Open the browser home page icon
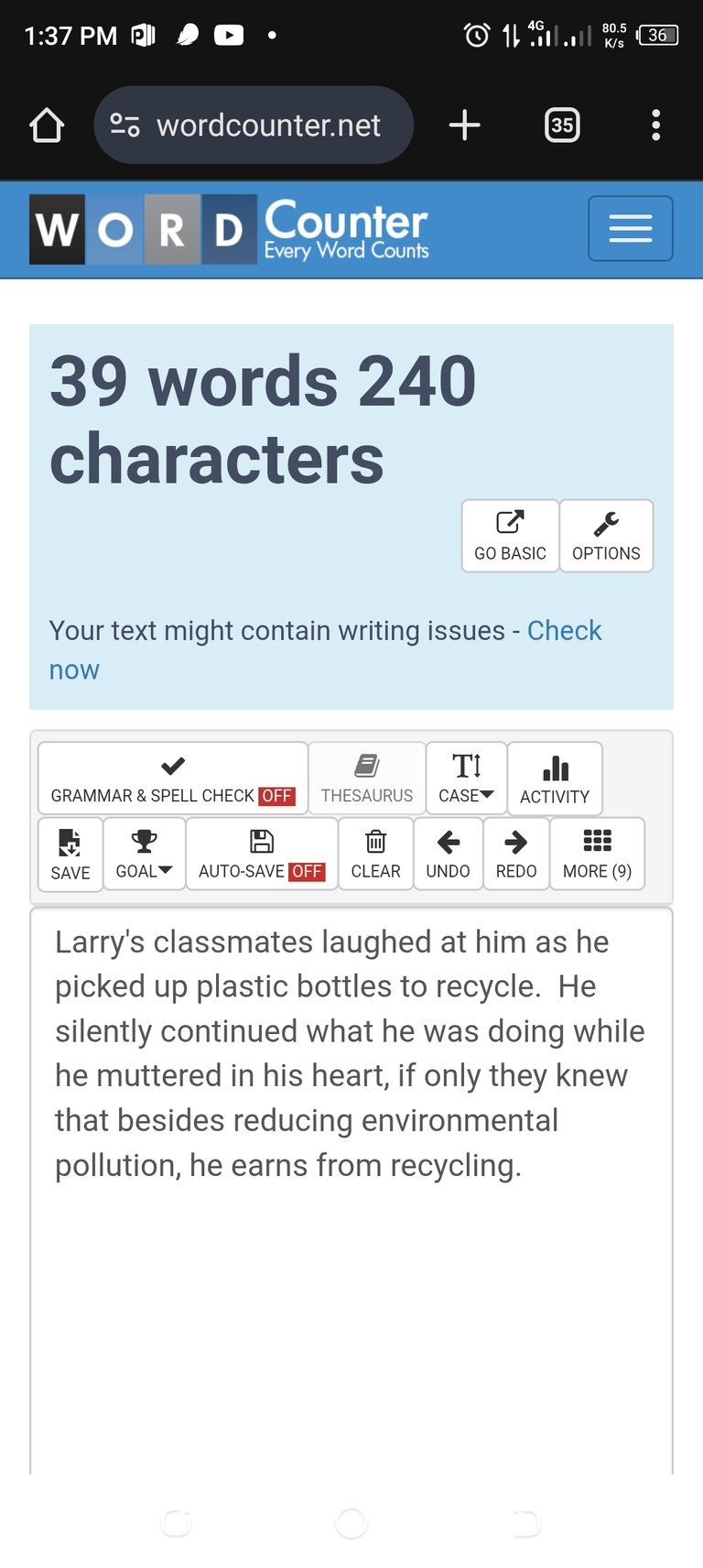 [x=47, y=125]
